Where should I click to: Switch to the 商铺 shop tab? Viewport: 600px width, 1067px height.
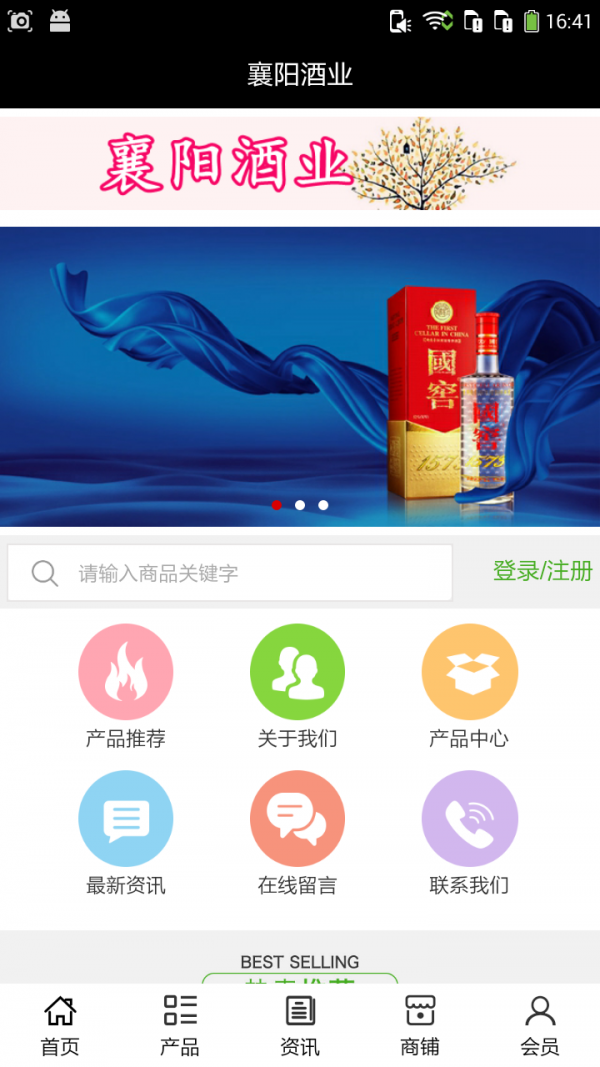coord(420,1025)
